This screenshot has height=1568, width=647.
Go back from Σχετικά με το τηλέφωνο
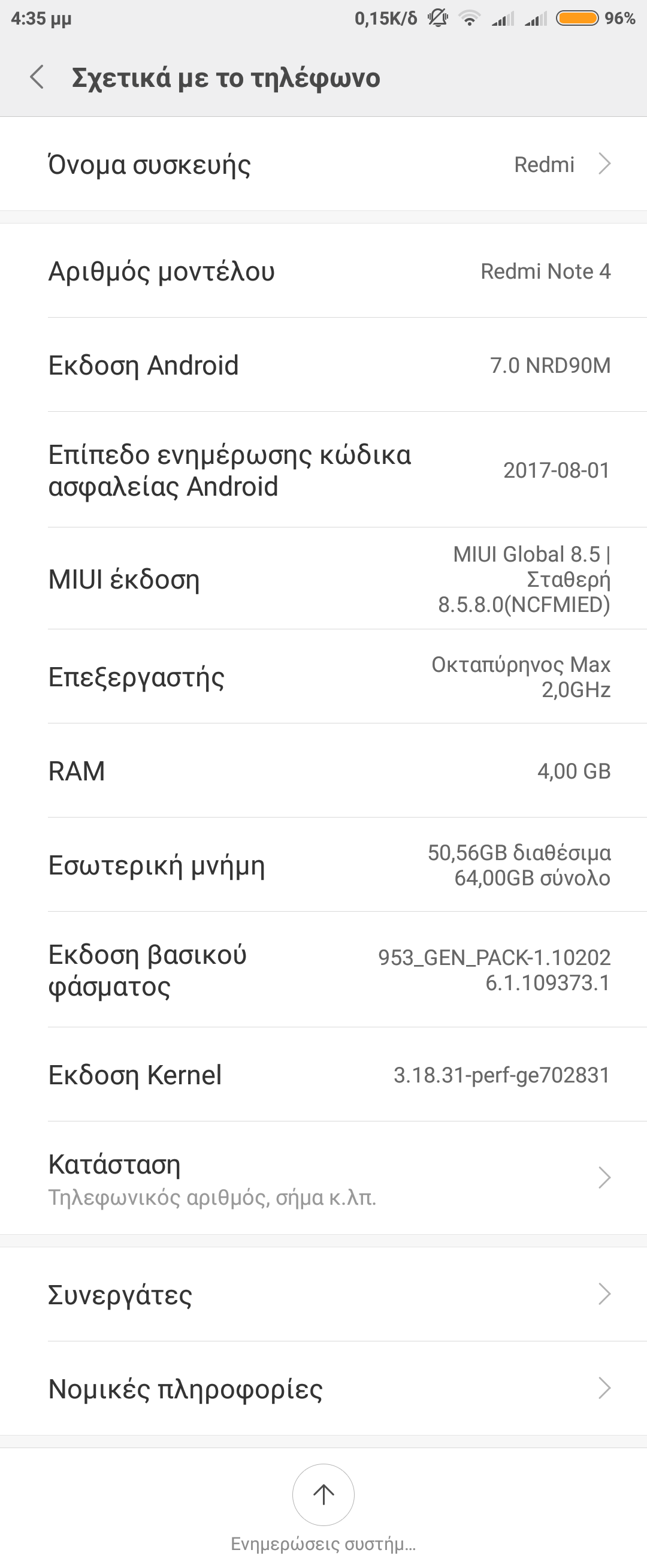pos(37,77)
